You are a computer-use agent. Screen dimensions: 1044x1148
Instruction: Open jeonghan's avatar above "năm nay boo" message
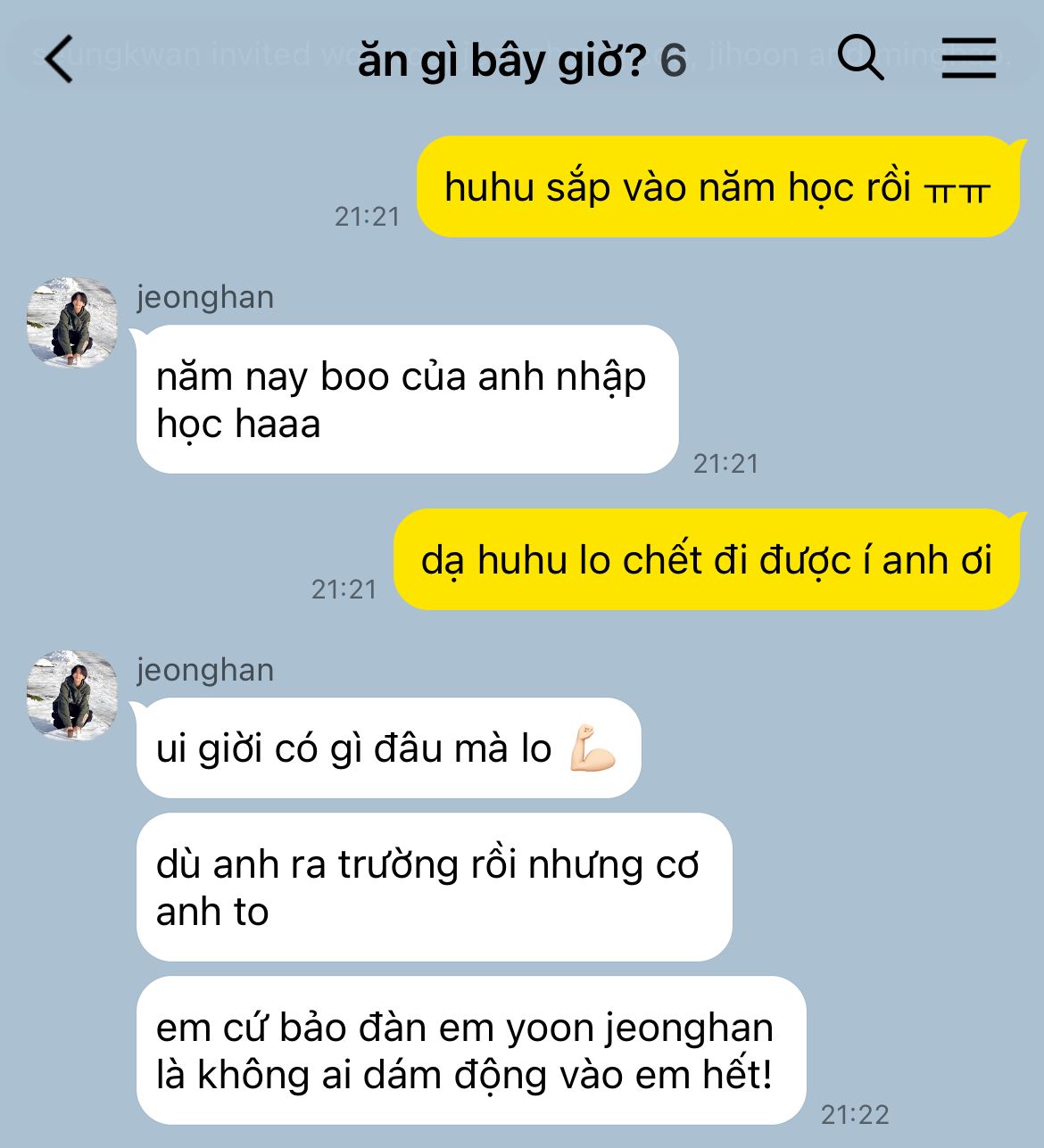(x=72, y=322)
